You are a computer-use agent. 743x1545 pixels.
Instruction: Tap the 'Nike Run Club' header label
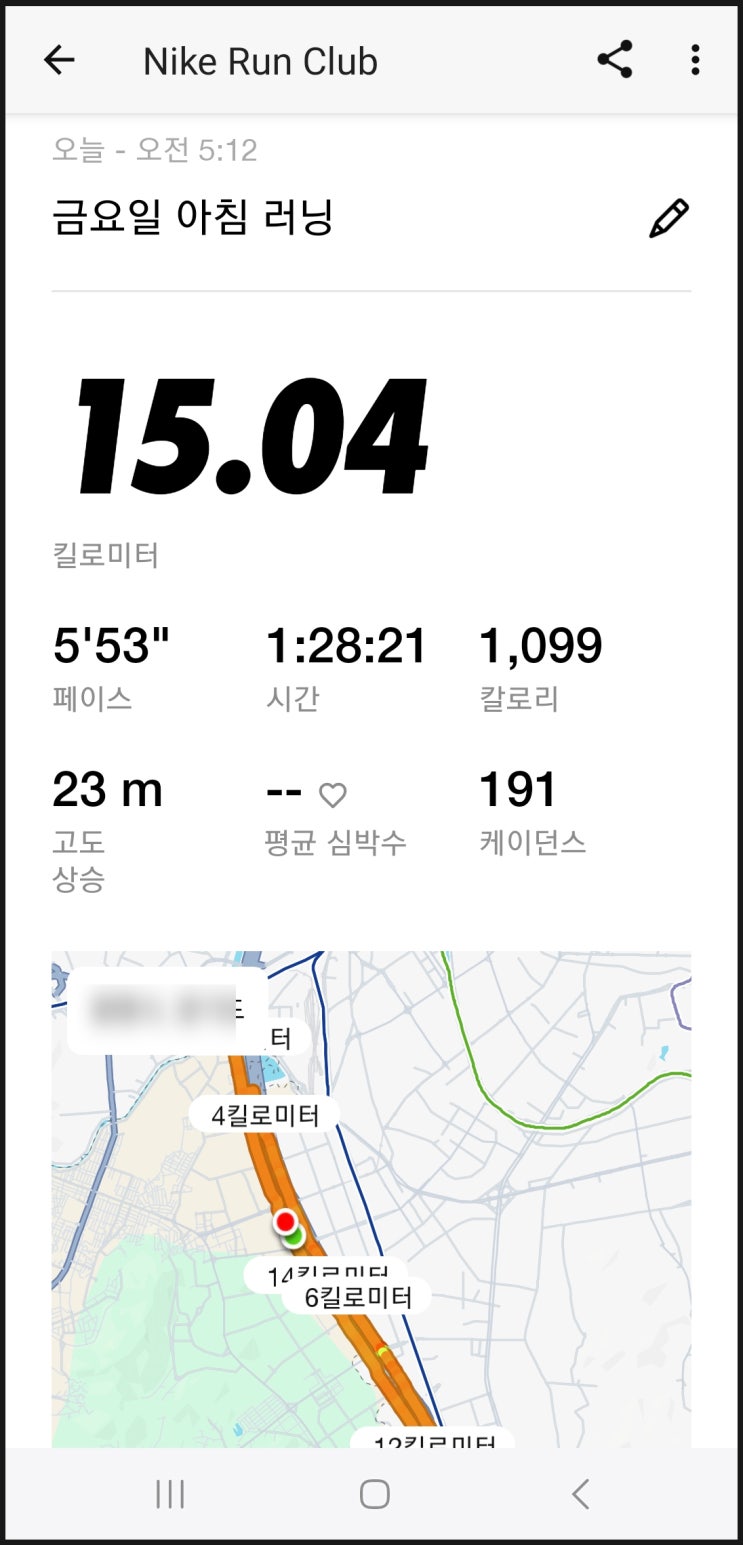260,60
